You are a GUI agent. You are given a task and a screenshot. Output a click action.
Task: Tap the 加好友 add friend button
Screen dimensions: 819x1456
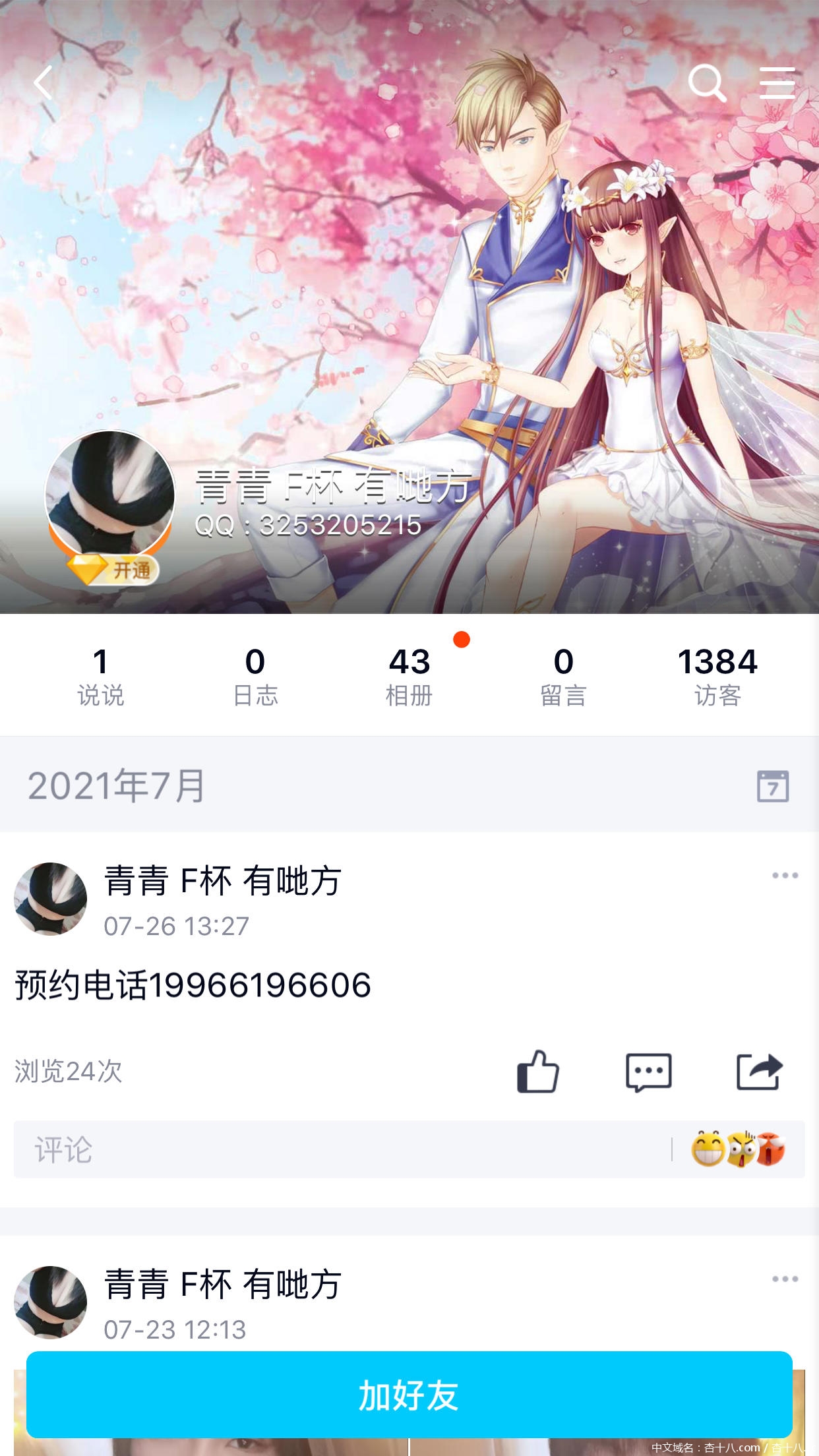click(x=409, y=1394)
